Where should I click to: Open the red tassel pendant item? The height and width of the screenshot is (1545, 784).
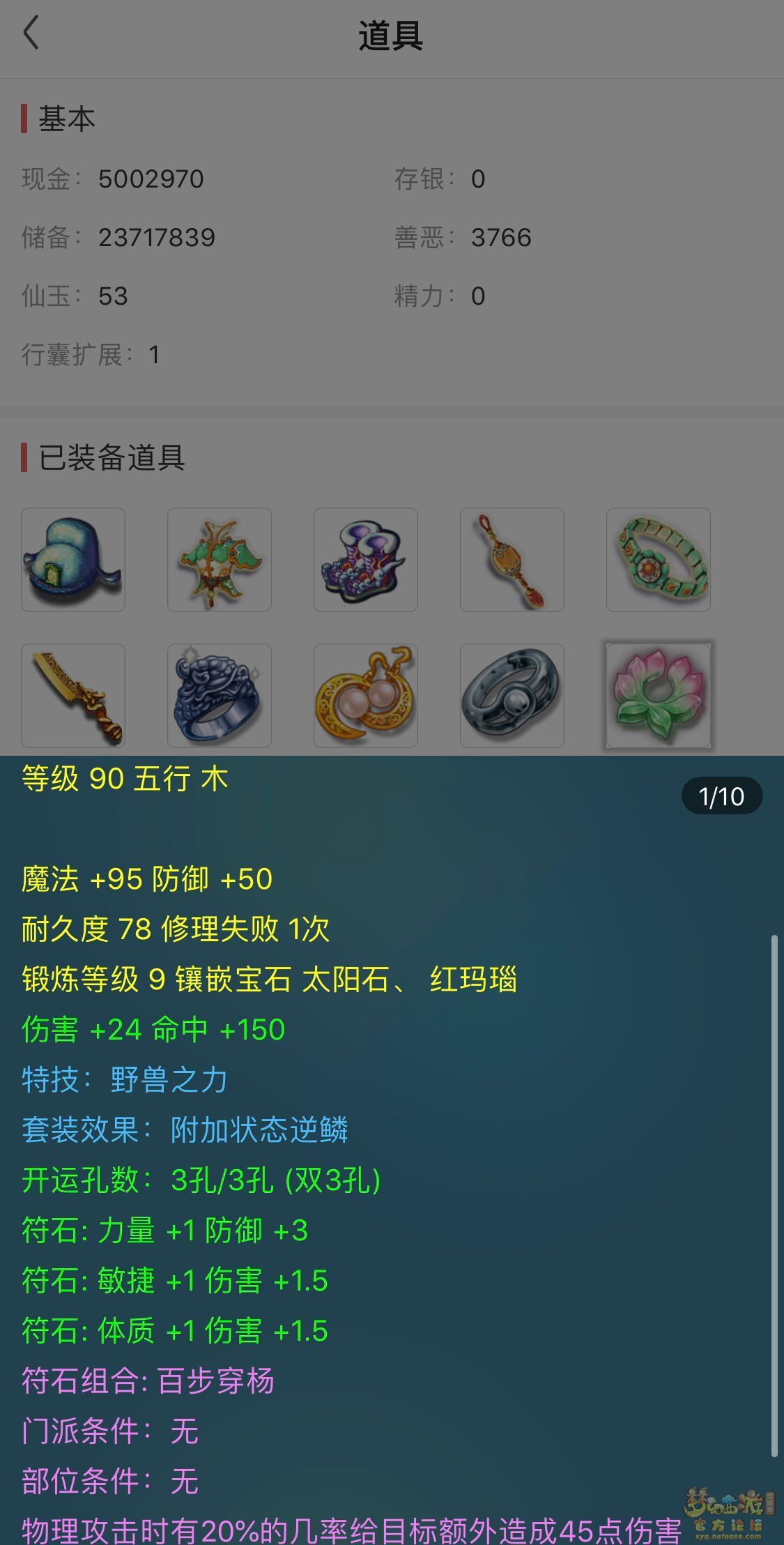[x=512, y=560]
